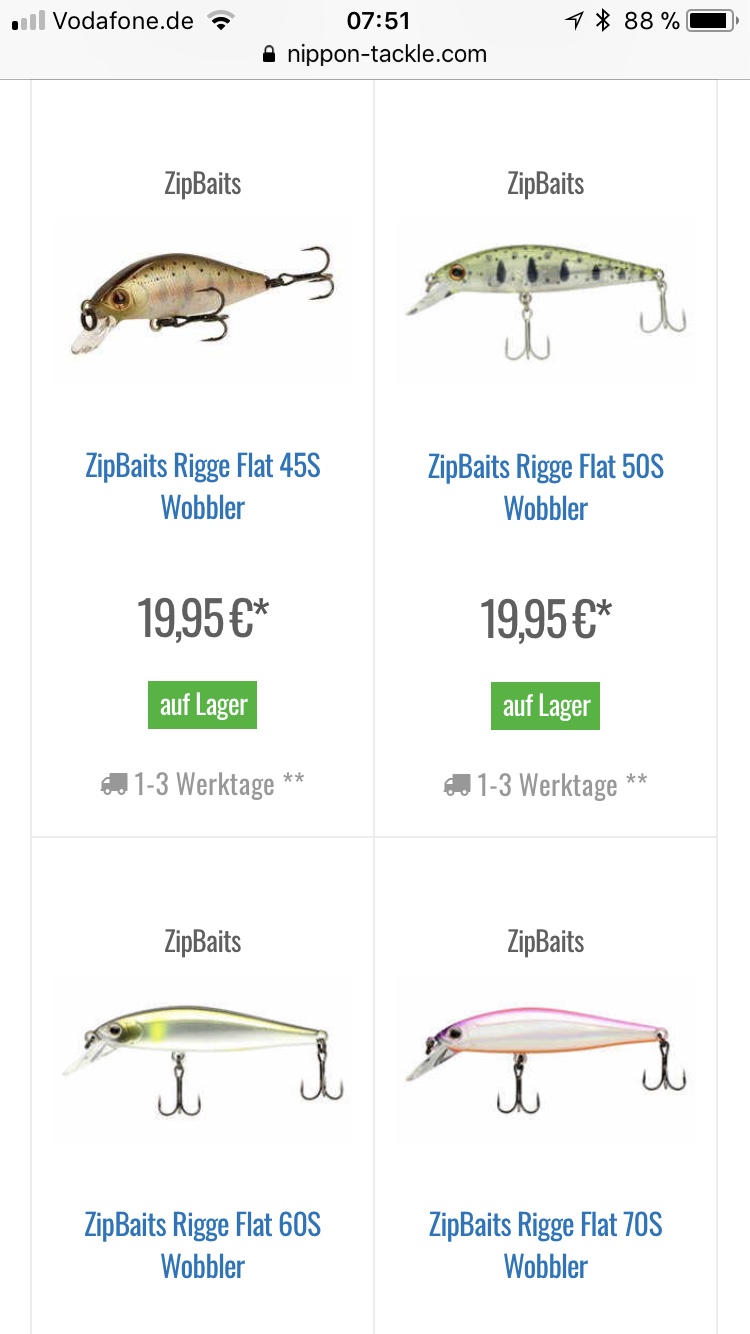View the Rigge Flat 60S product image
The width and height of the screenshot is (750, 1334).
(x=203, y=1058)
